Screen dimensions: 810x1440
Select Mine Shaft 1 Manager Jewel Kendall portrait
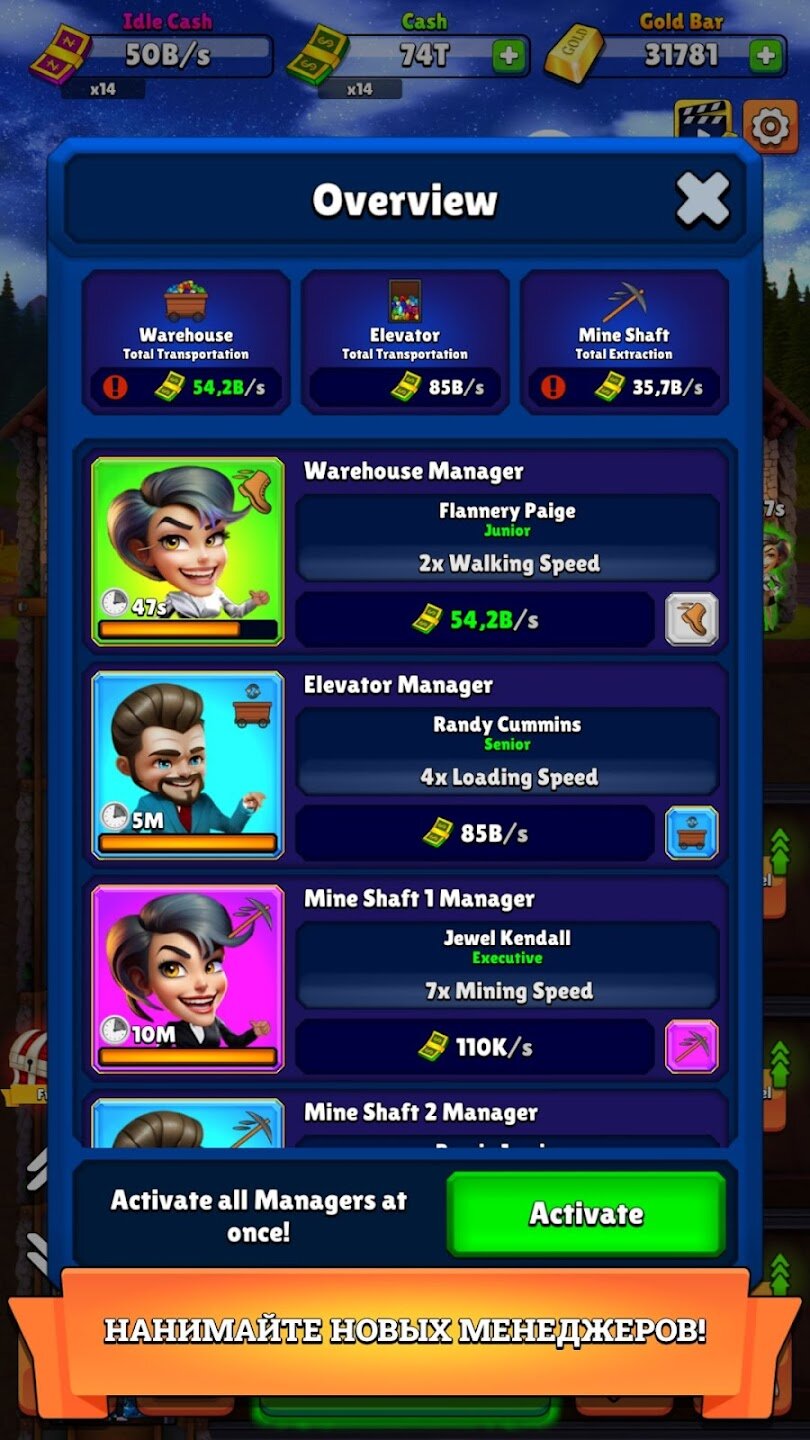[188, 978]
